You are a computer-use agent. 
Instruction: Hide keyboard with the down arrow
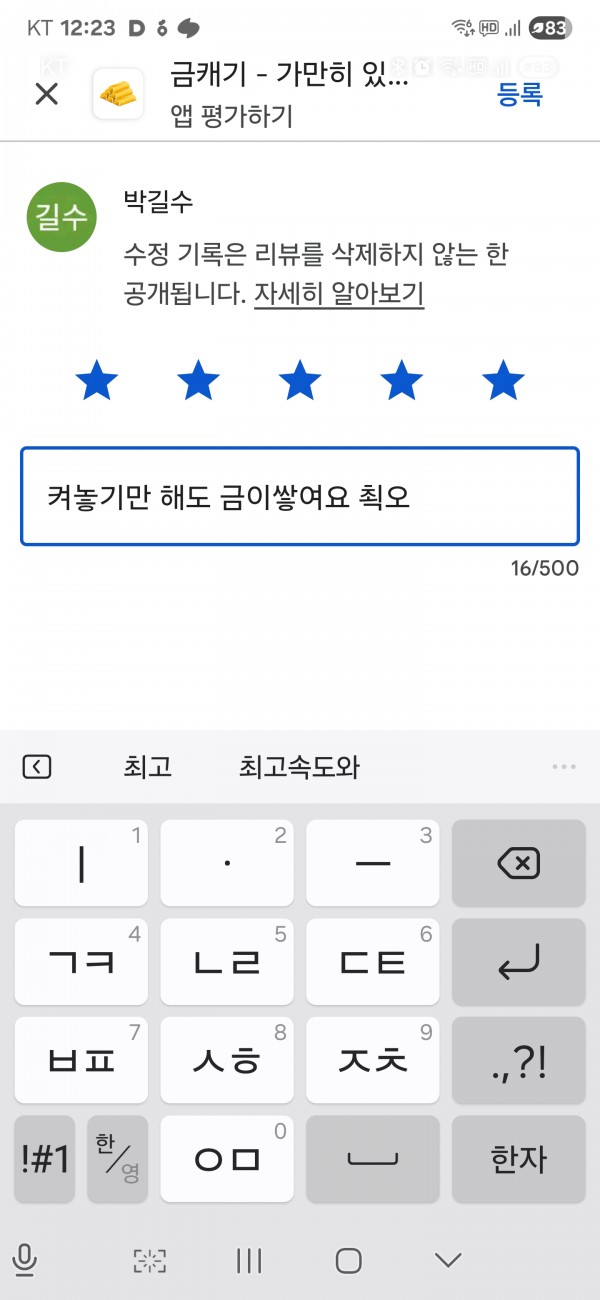pyautogui.click(x=448, y=1260)
